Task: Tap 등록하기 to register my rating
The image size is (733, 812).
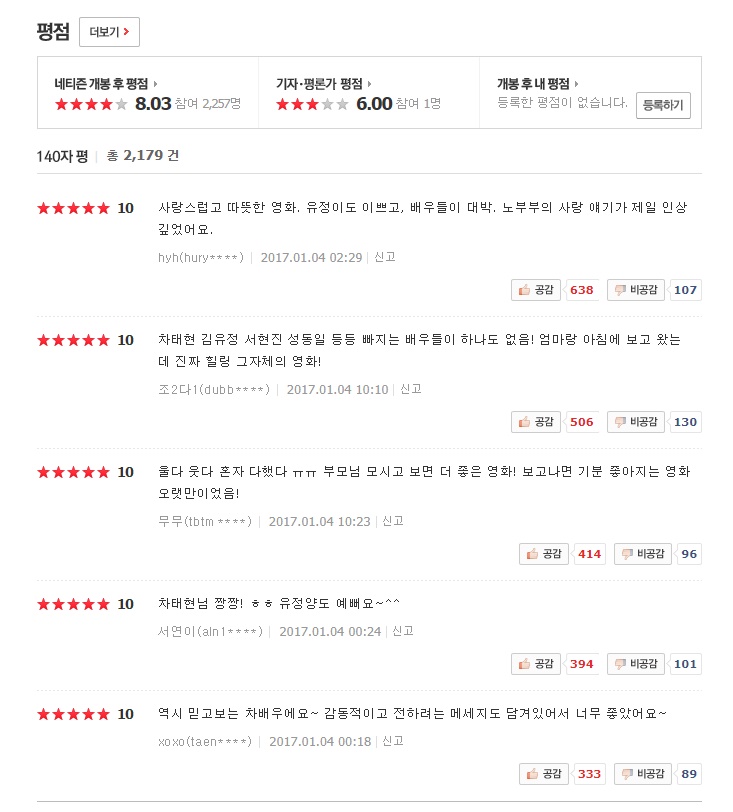Action: [663, 105]
